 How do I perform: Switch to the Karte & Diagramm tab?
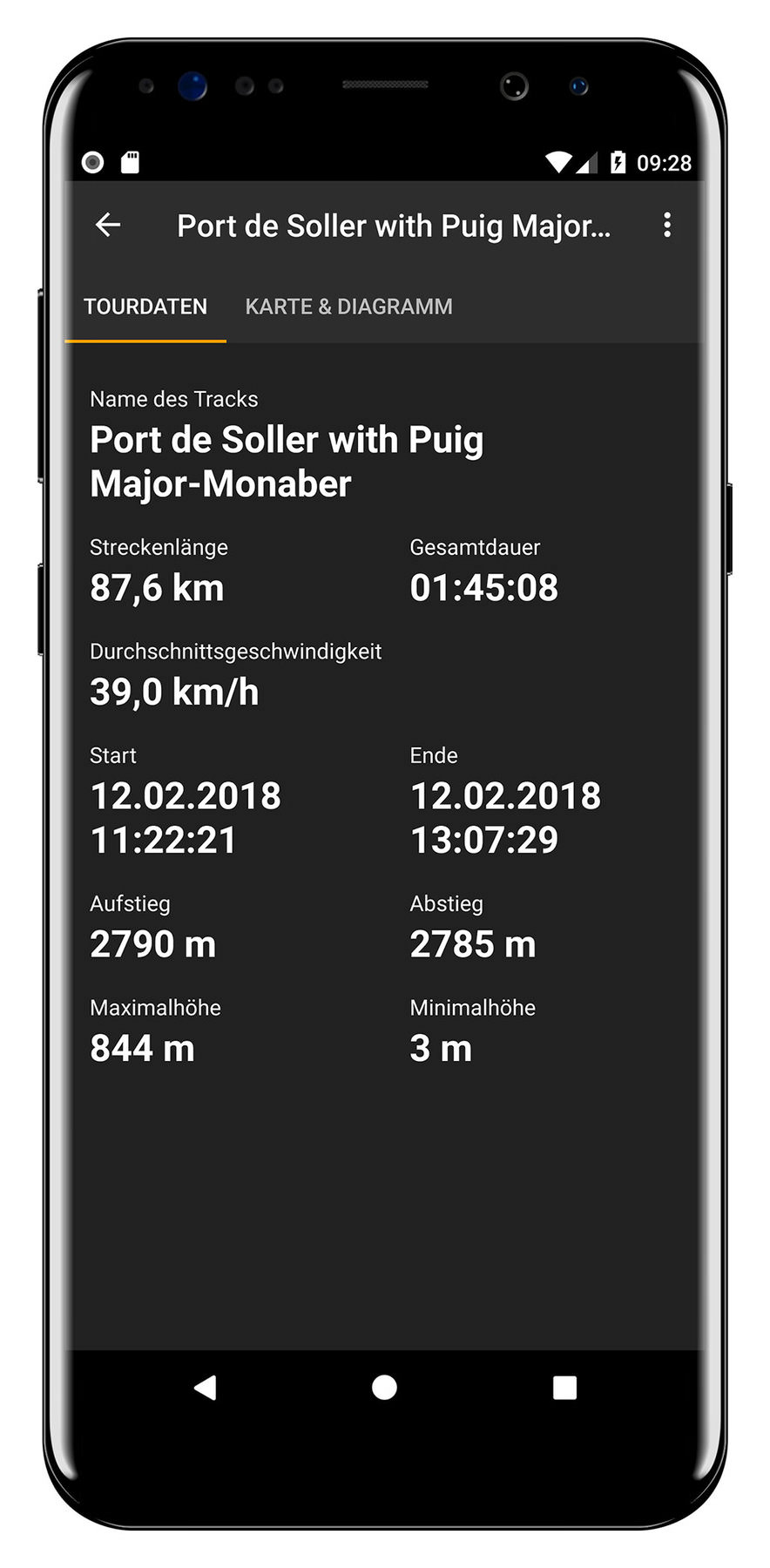click(x=348, y=307)
